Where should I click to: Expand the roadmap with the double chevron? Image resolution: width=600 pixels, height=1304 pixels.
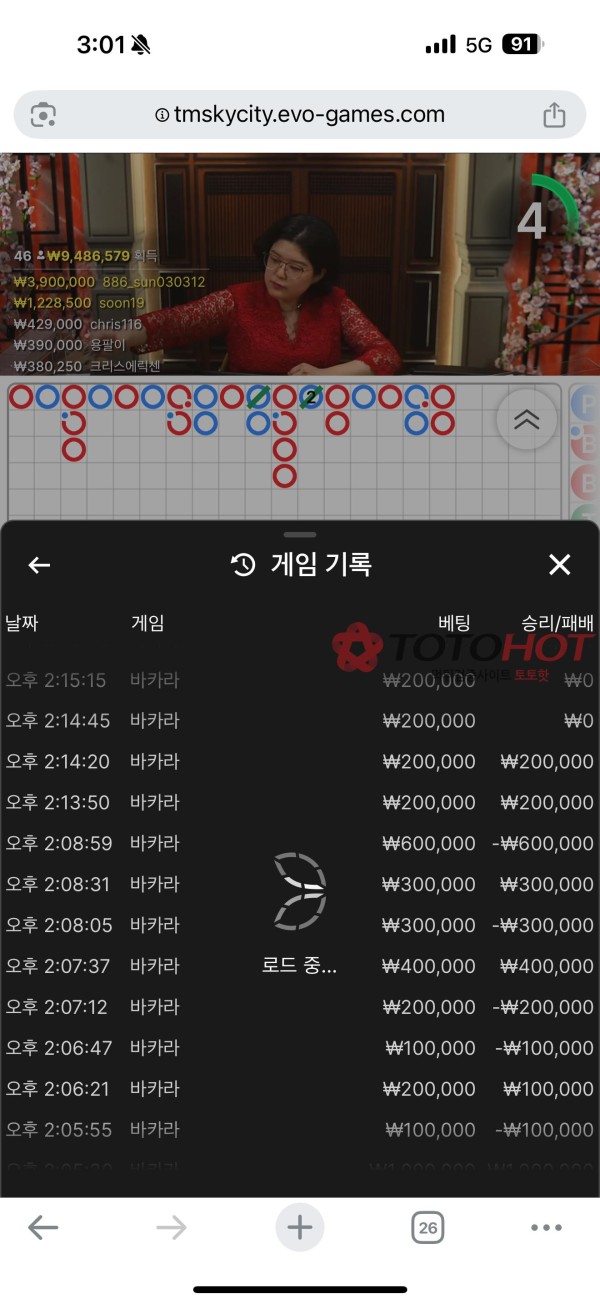coord(526,420)
